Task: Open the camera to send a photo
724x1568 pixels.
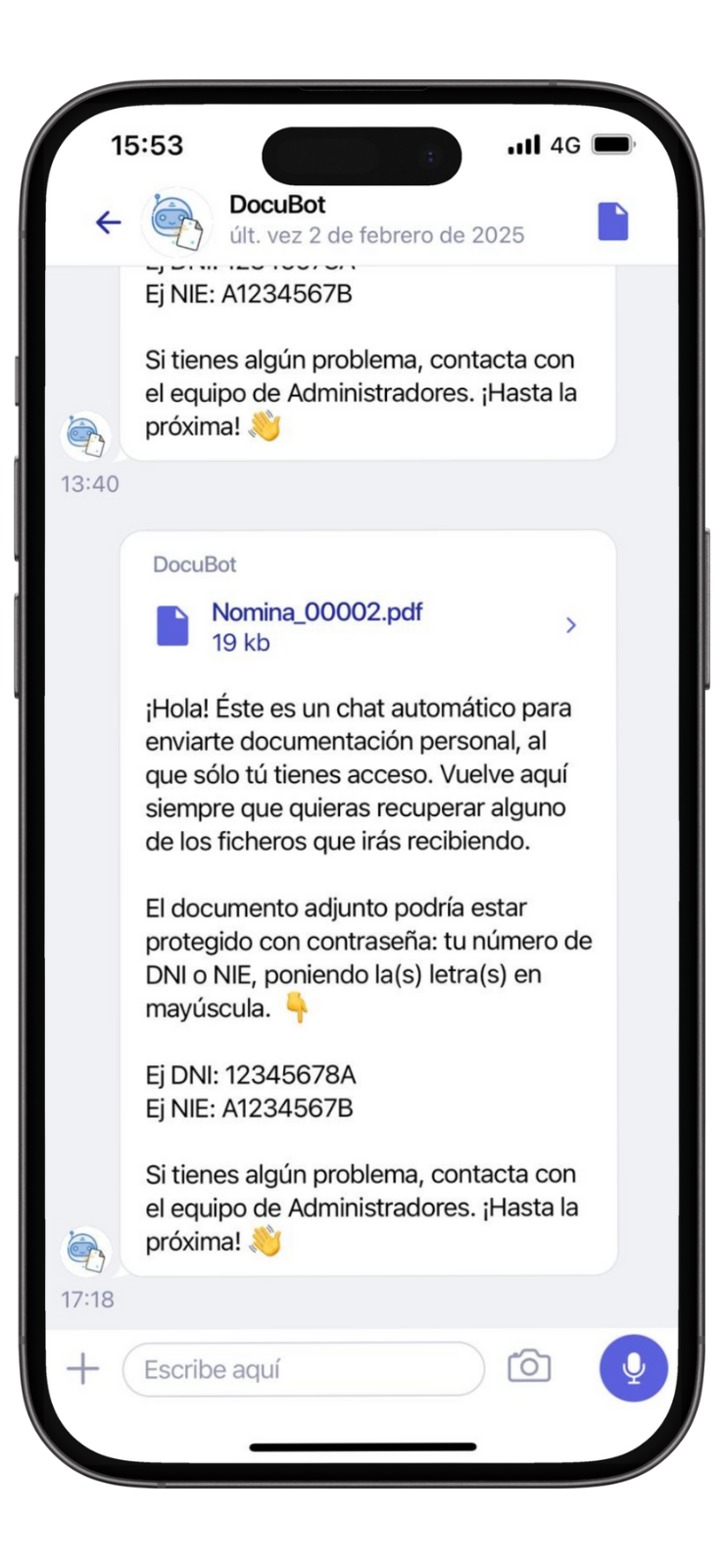Action: click(x=529, y=1366)
